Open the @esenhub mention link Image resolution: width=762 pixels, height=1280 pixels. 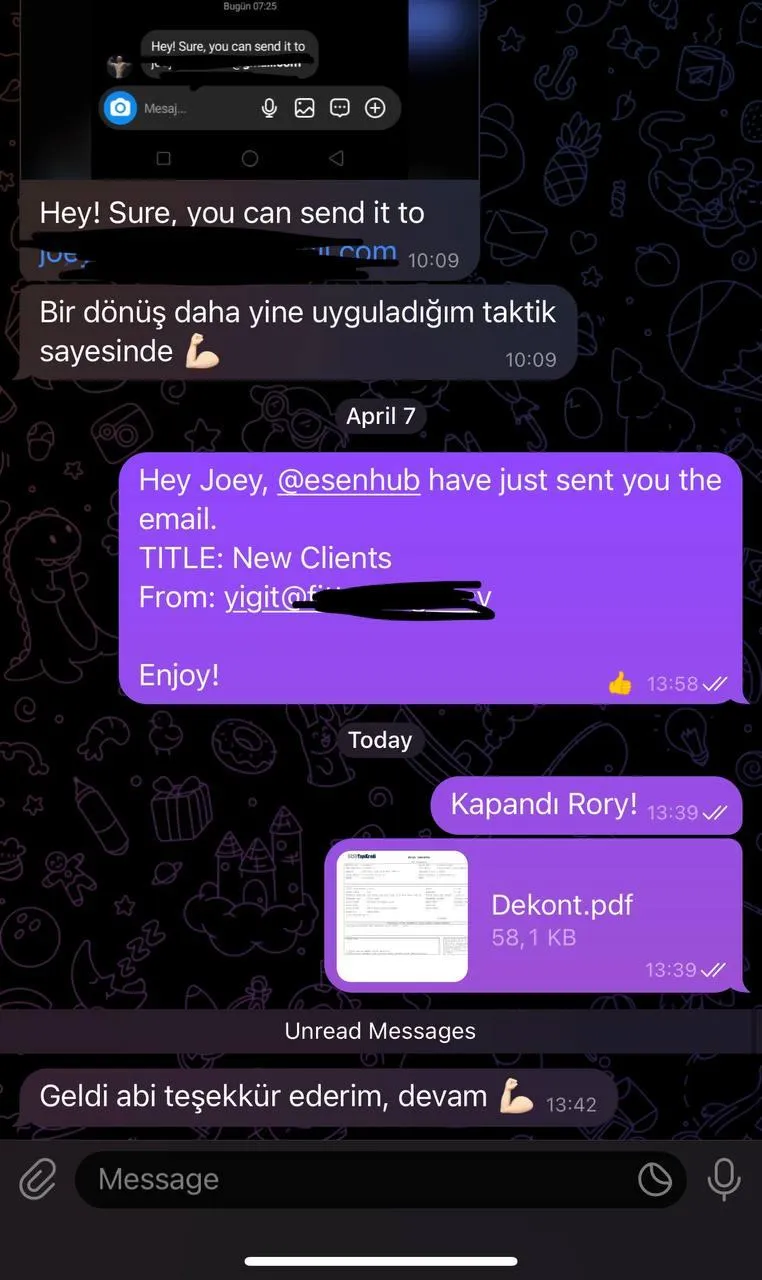pos(348,480)
